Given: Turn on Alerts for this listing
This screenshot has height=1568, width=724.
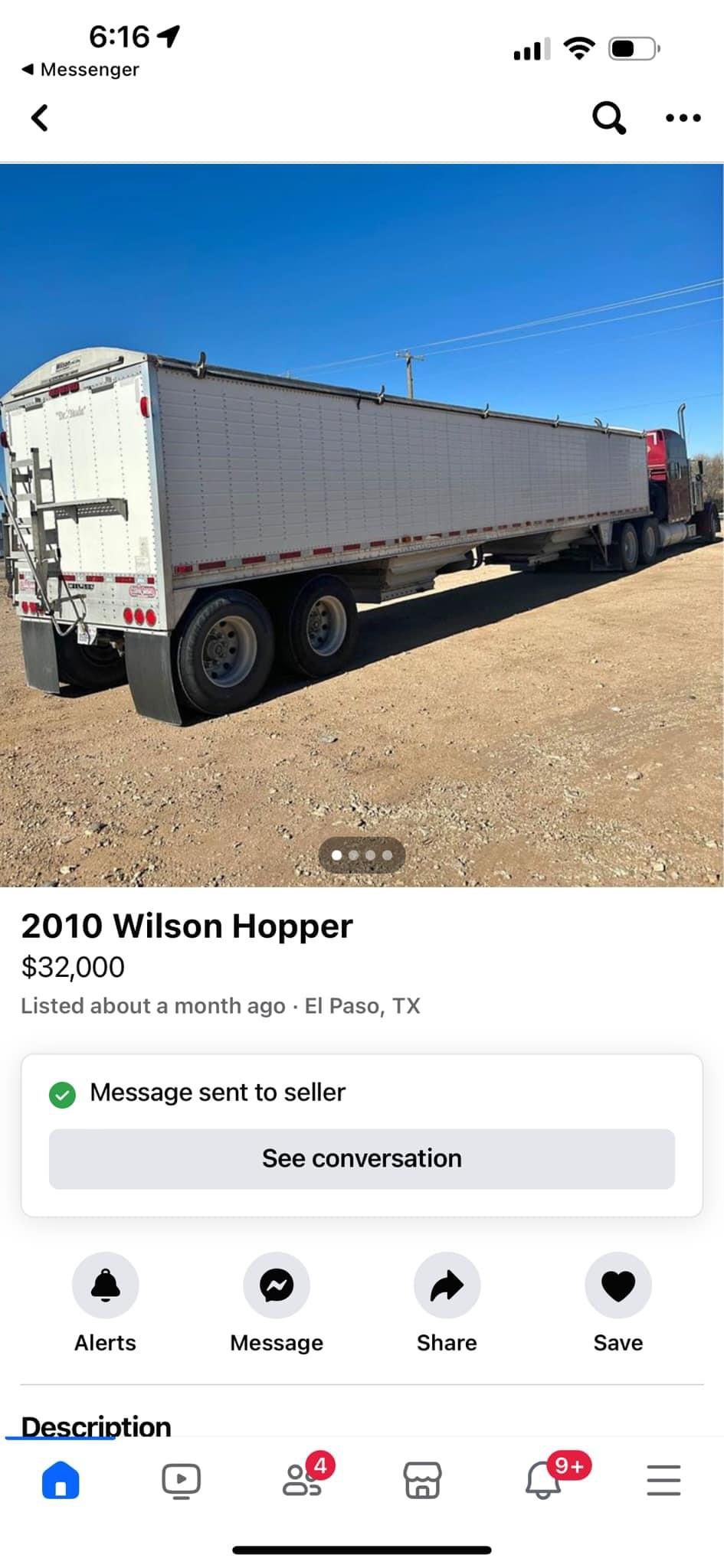Looking at the screenshot, I should coord(106,1285).
